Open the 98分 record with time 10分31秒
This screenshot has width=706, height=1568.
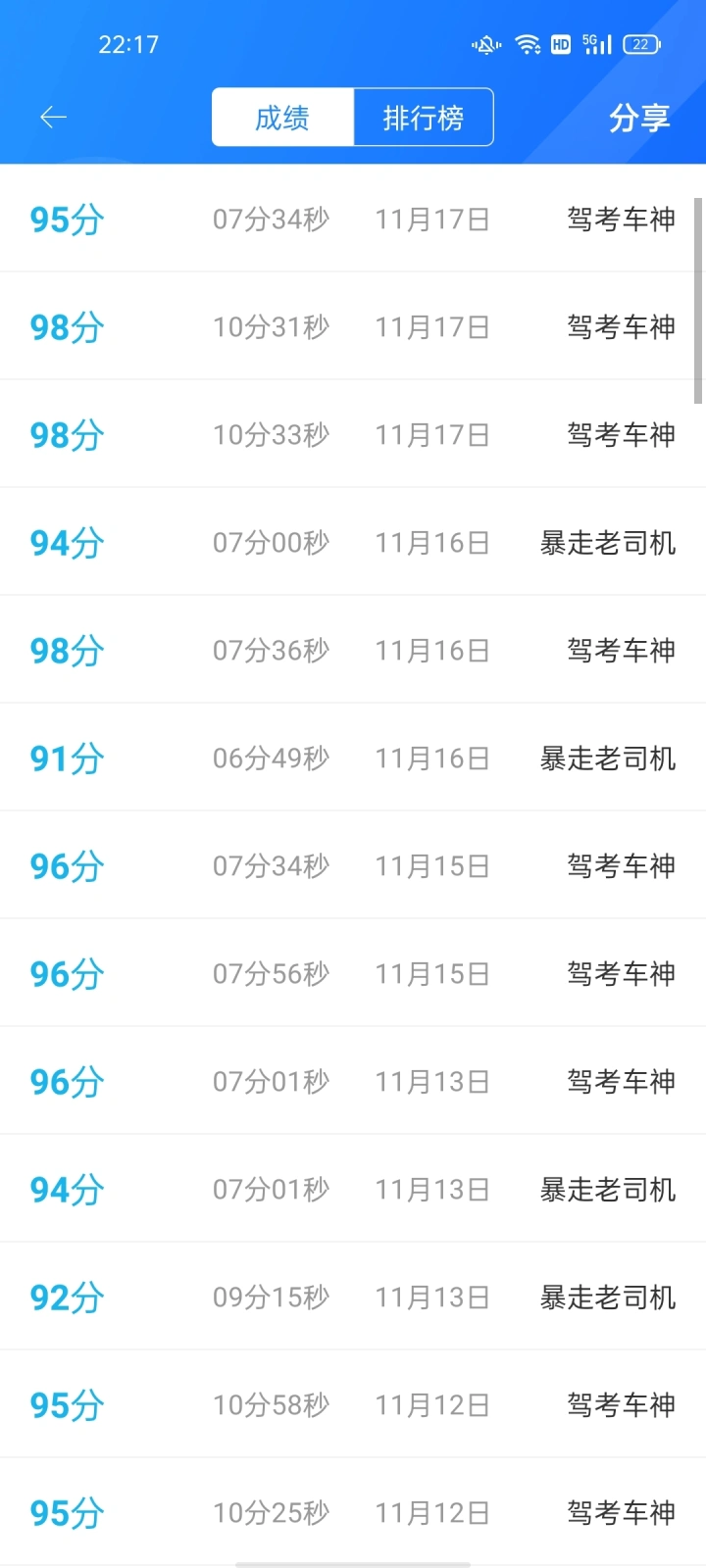click(353, 326)
